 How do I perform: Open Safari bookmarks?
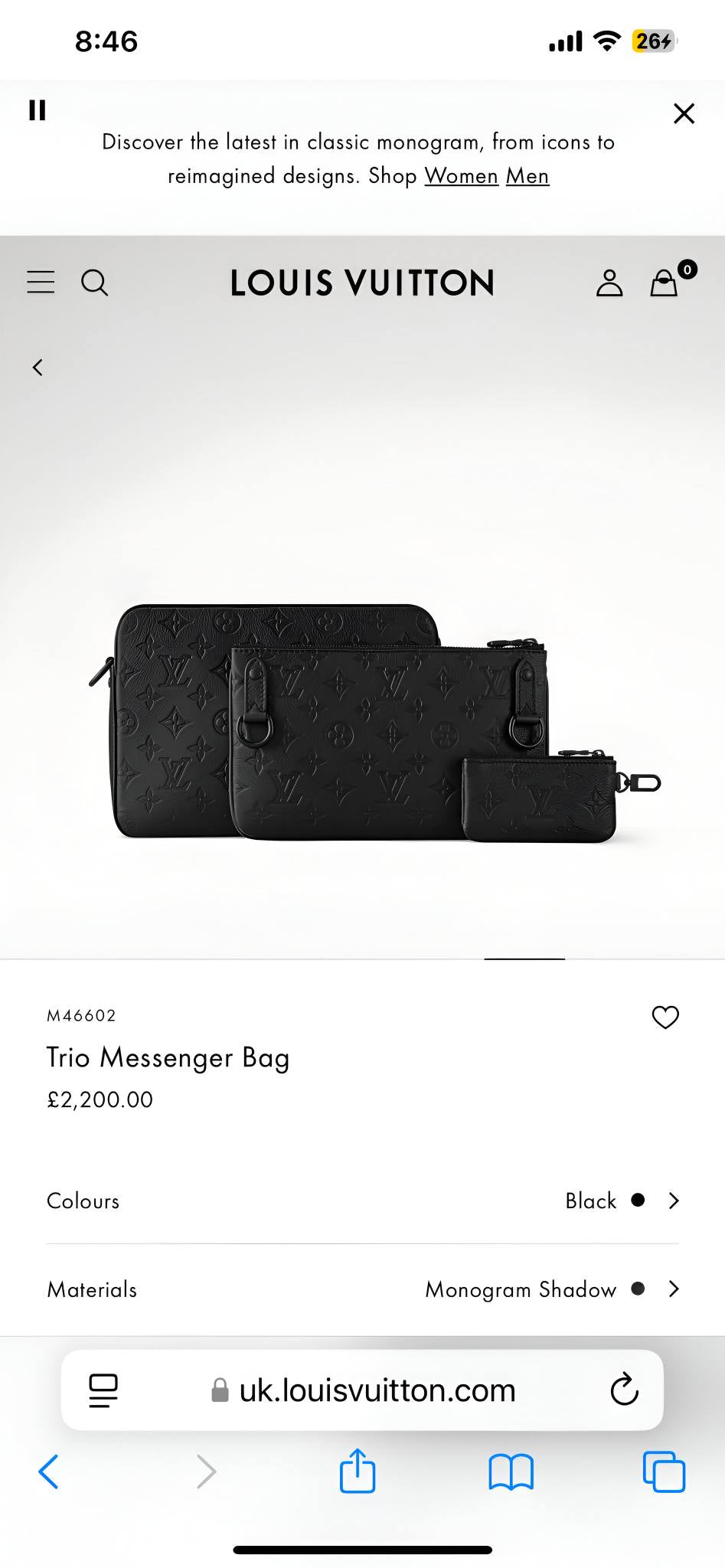tap(511, 1471)
